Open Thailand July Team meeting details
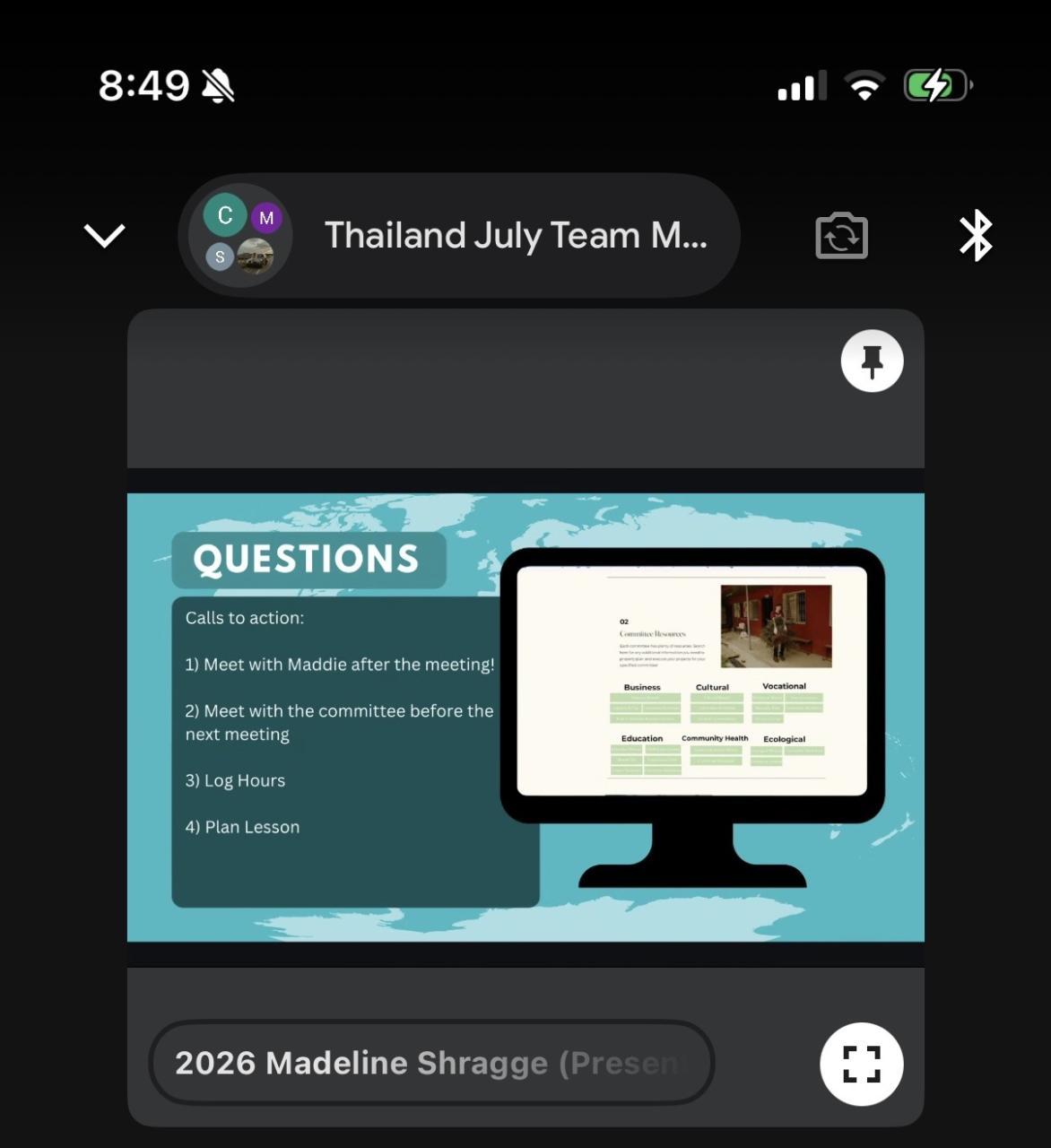This screenshot has height=1148, width=1051. pos(459,236)
